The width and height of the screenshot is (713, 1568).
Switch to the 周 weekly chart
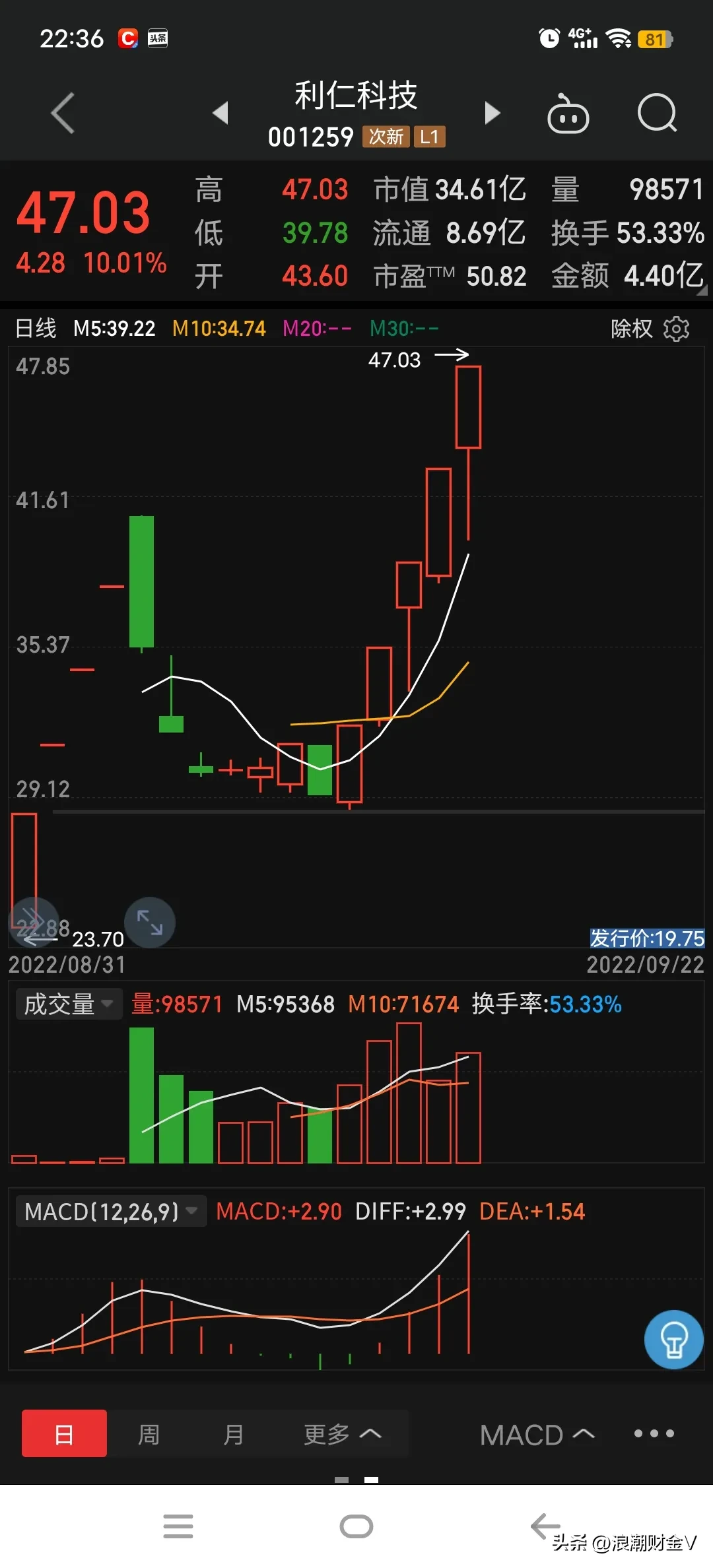149,1433
